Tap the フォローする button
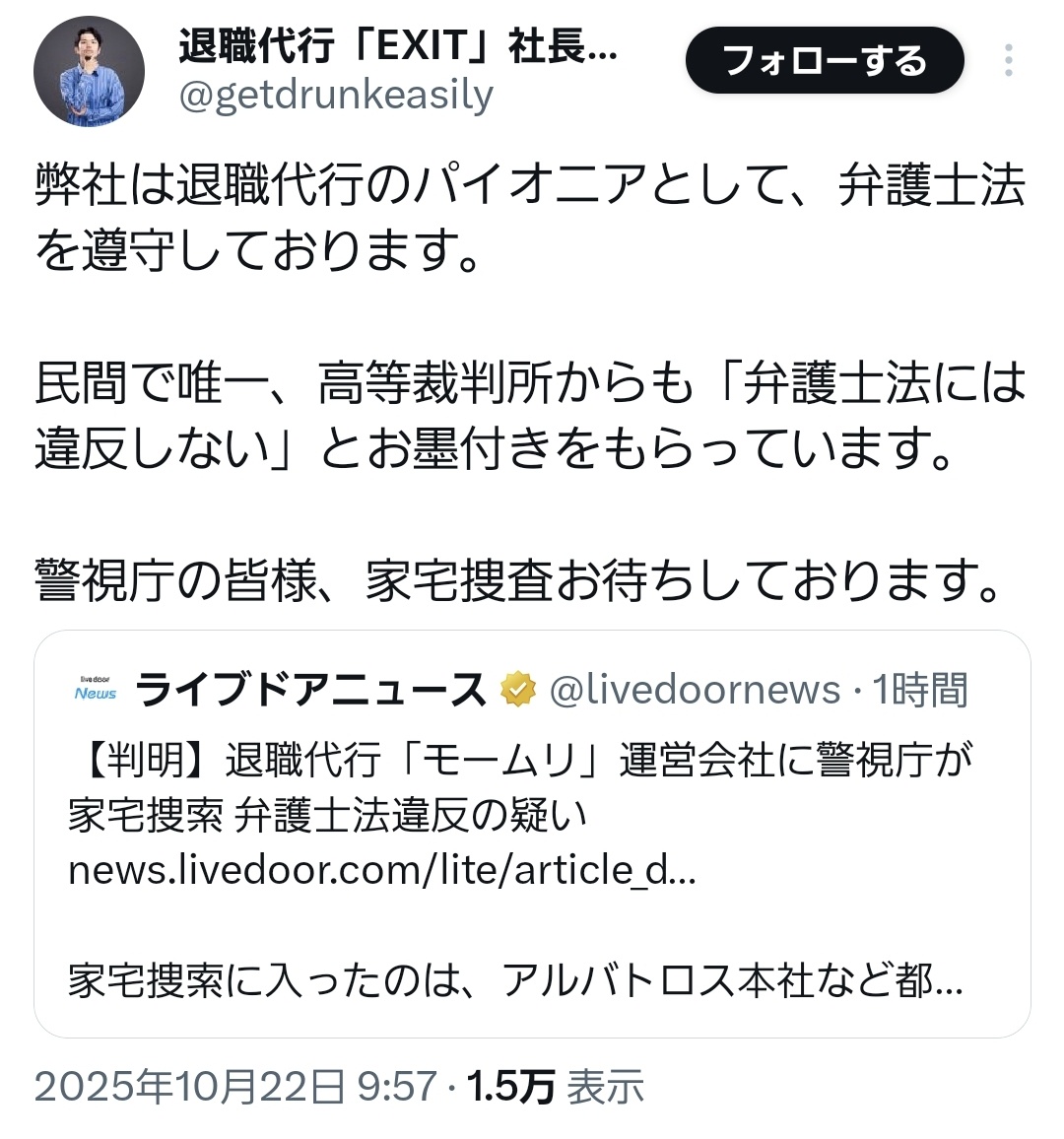 tap(824, 61)
